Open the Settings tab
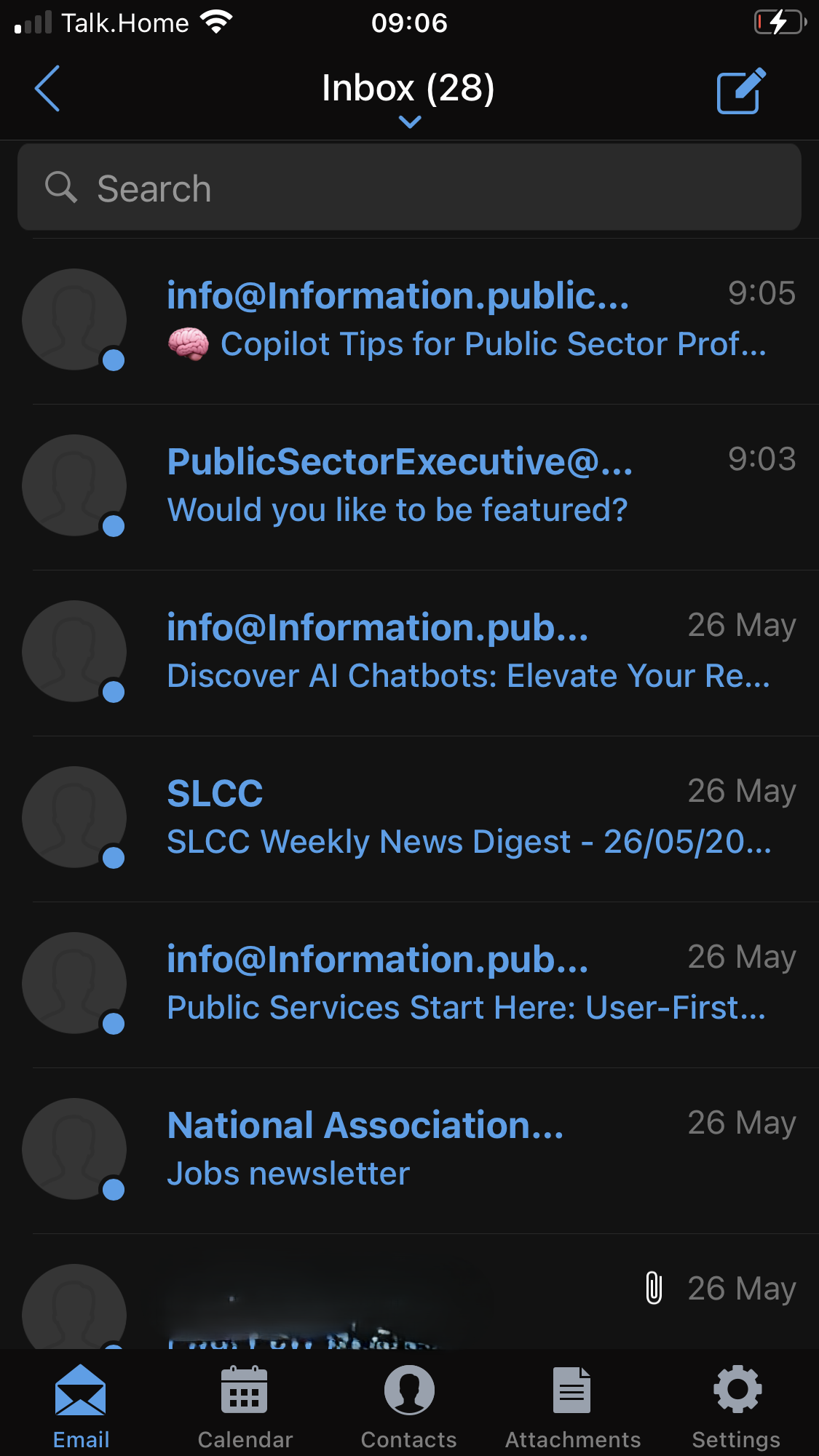Viewport: 819px width, 1456px height. (737, 1407)
